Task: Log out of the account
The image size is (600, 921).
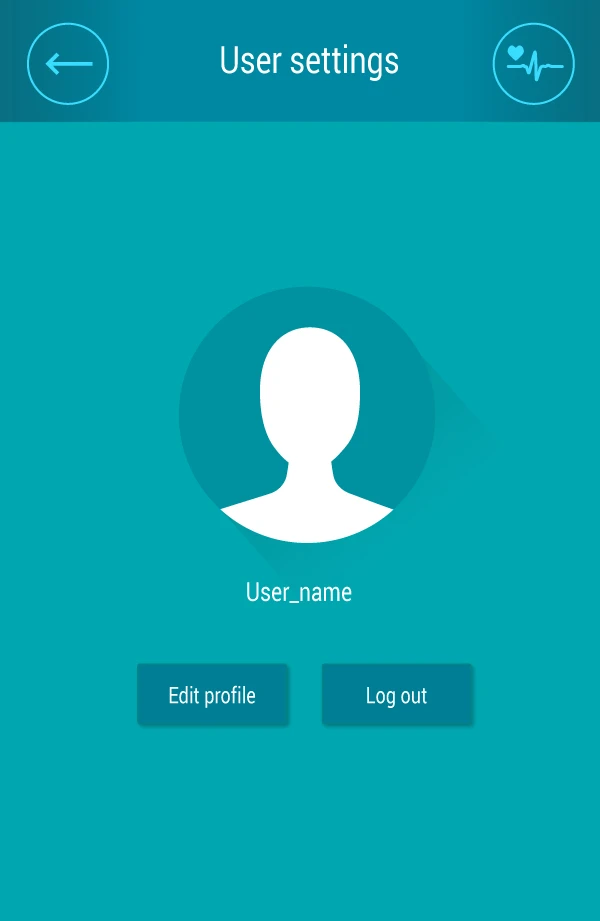Action: pyautogui.click(x=397, y=695)
